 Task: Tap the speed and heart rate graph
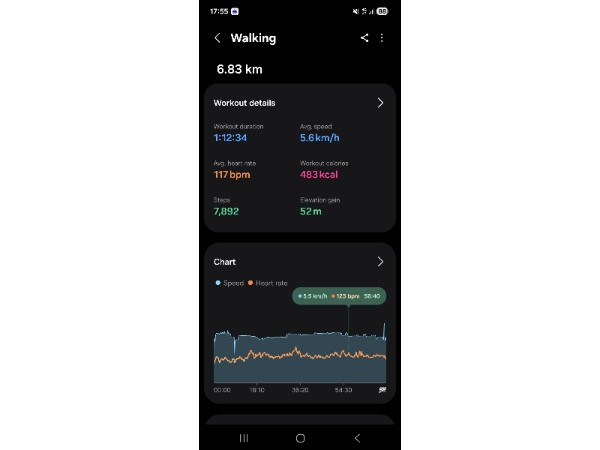click(300, 350)
